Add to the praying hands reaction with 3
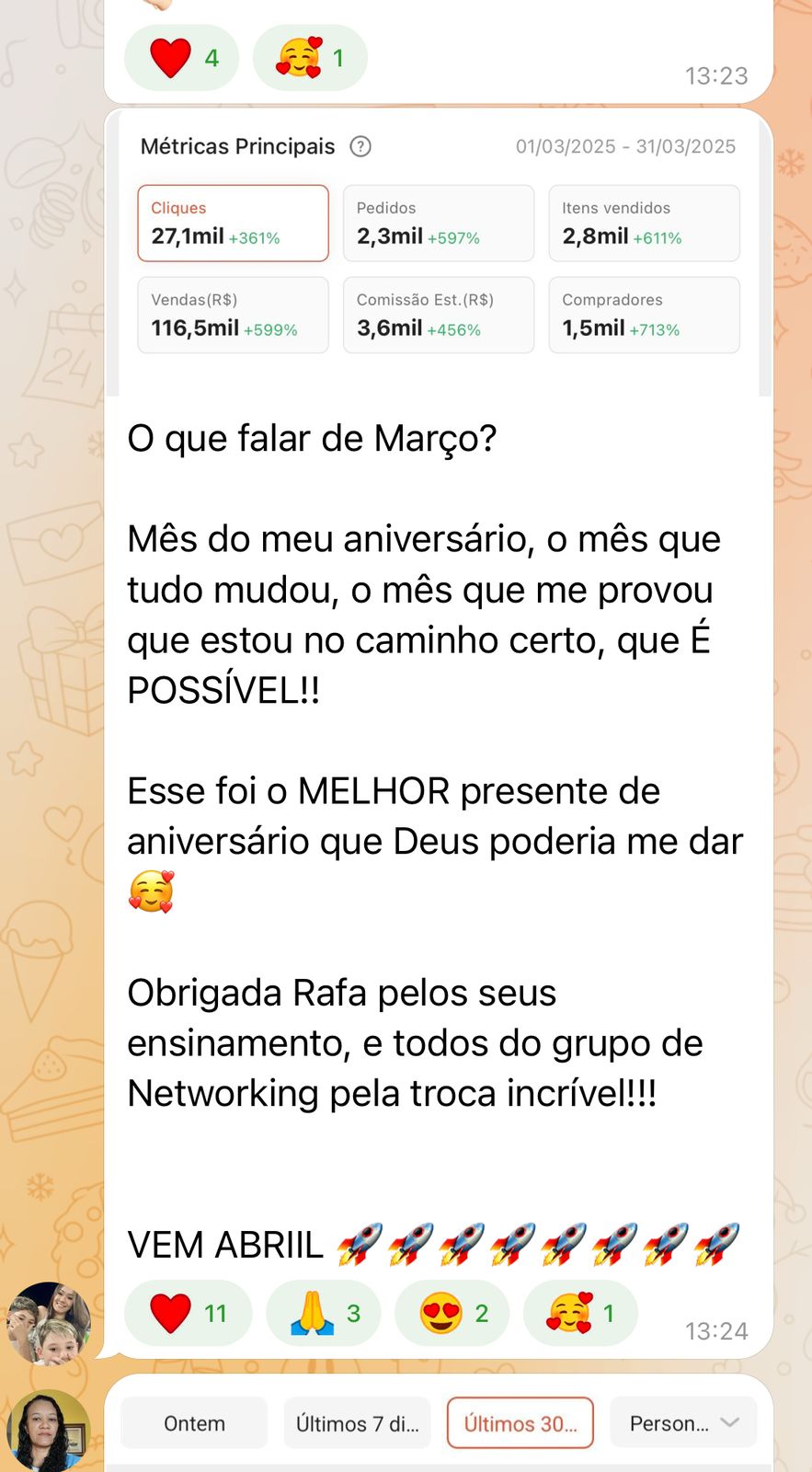Image resolution: width=812 pixels, height=1472 pixels. point(324,1313)
